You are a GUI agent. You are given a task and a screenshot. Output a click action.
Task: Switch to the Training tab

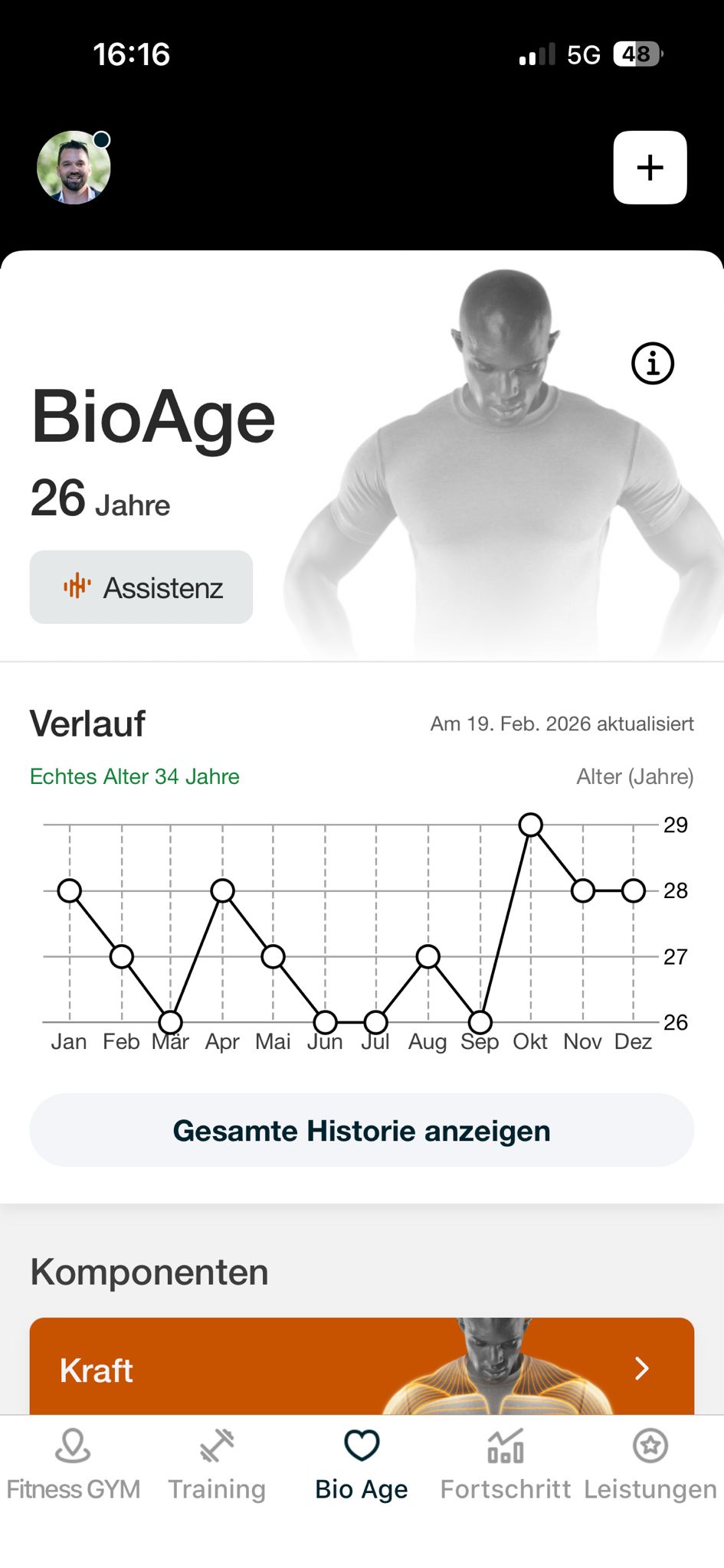(217, 1464)
